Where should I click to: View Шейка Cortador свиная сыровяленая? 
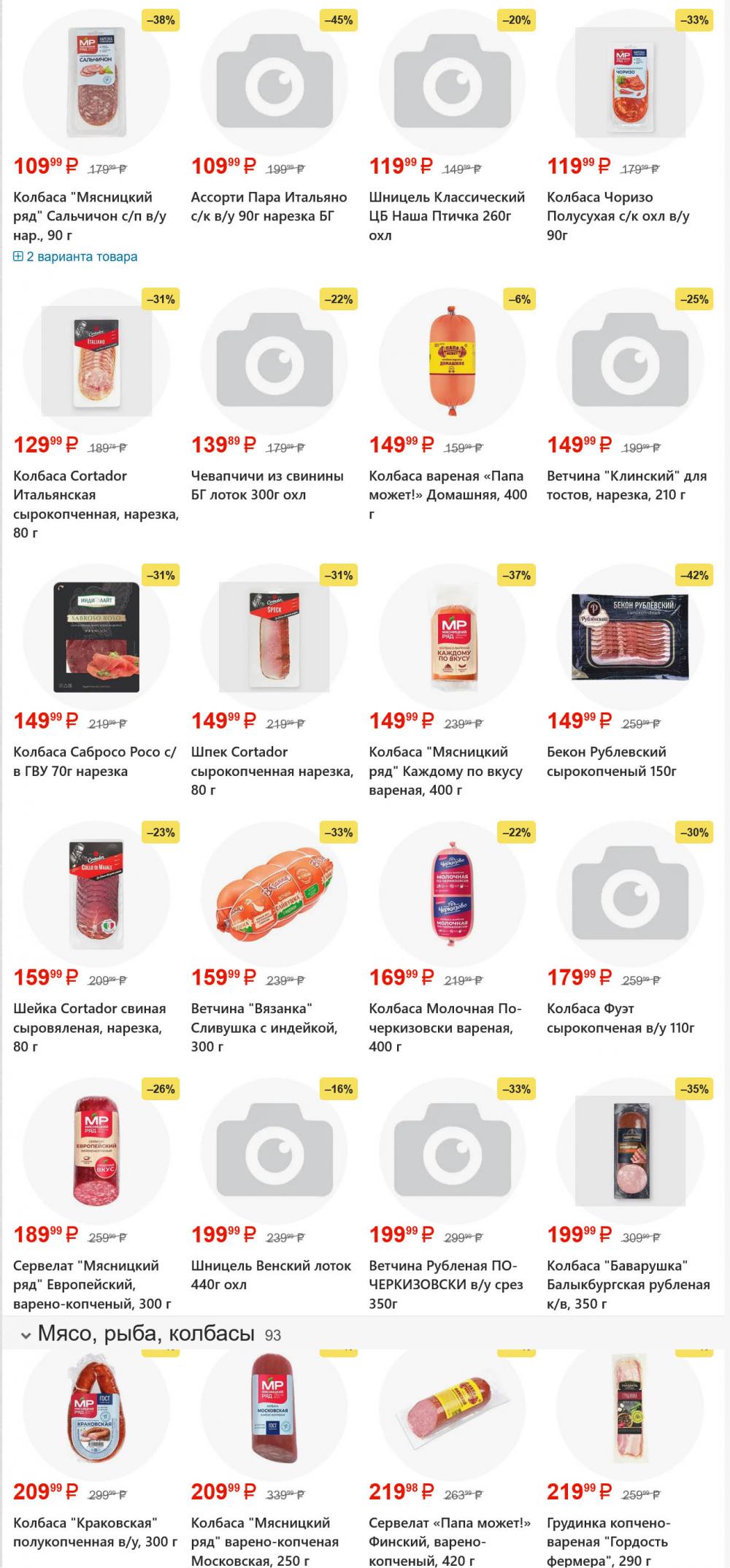tap(89, 1028)
